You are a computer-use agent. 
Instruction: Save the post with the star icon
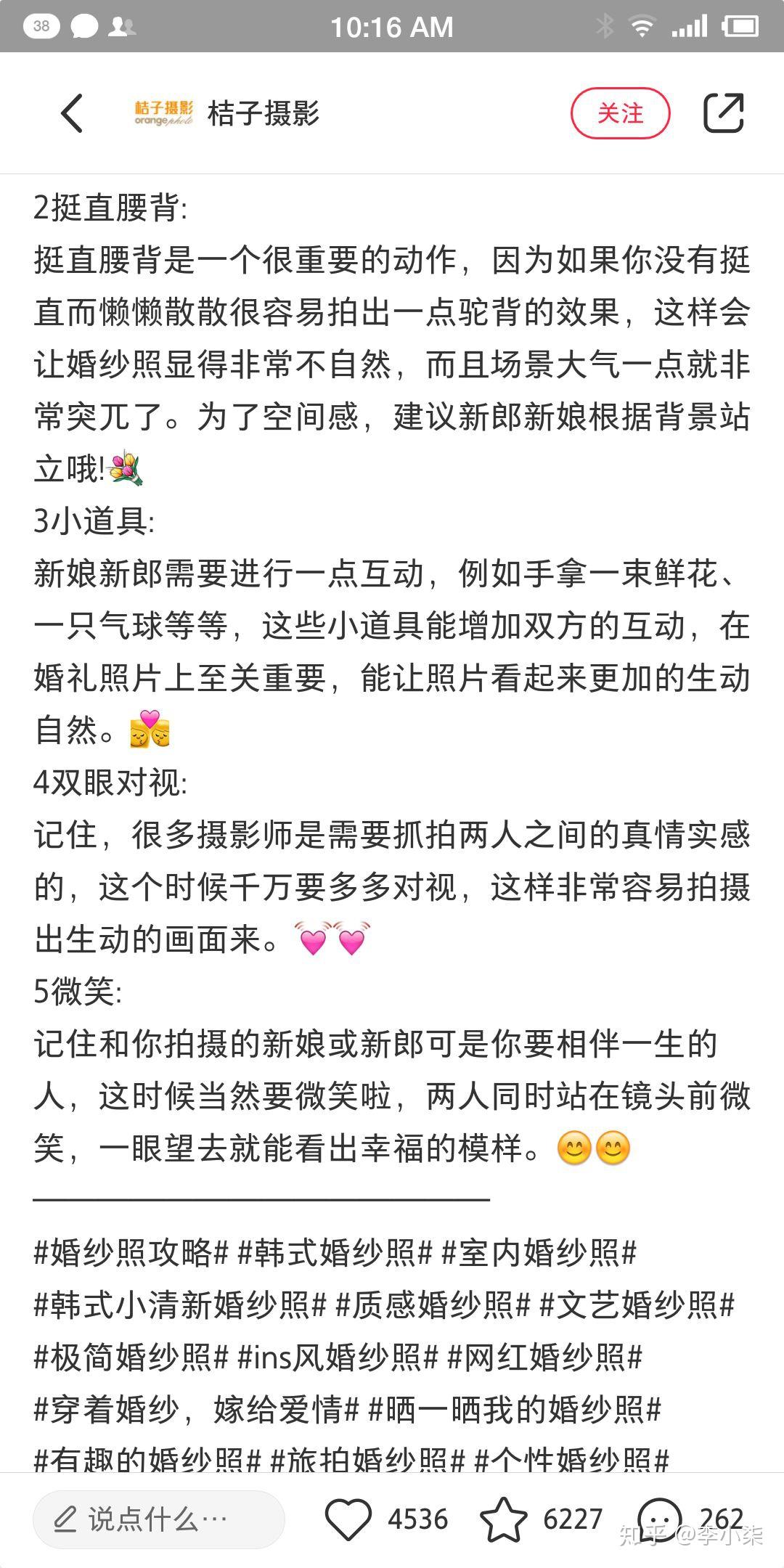pos(504,1519)
